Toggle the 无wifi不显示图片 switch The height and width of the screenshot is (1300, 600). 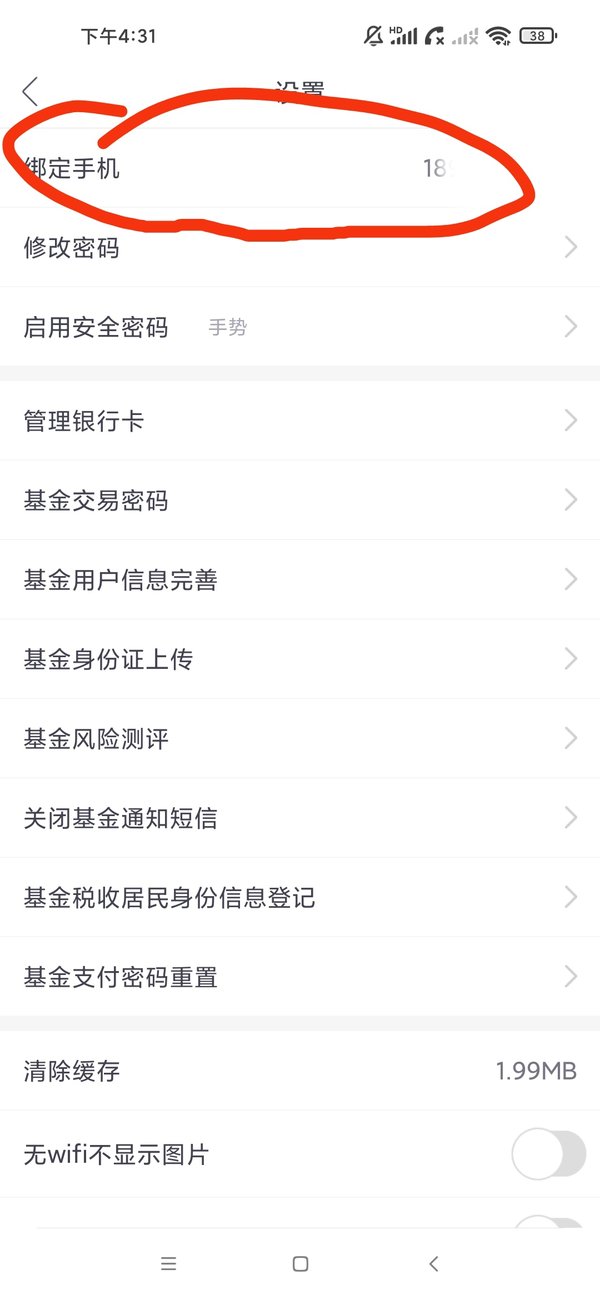[548, 1155]
